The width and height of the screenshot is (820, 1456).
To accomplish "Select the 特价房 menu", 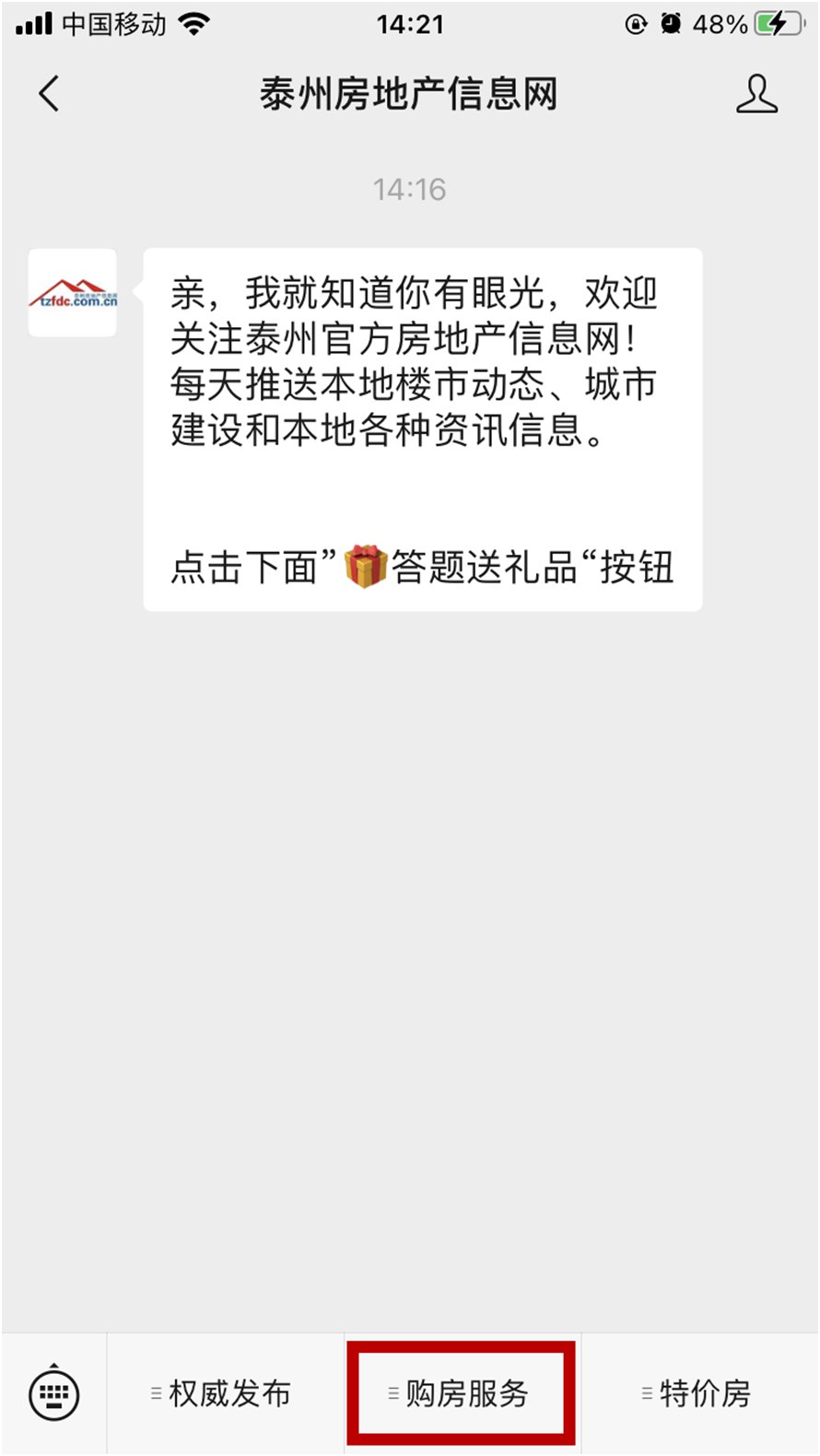I will [699, 1393].
